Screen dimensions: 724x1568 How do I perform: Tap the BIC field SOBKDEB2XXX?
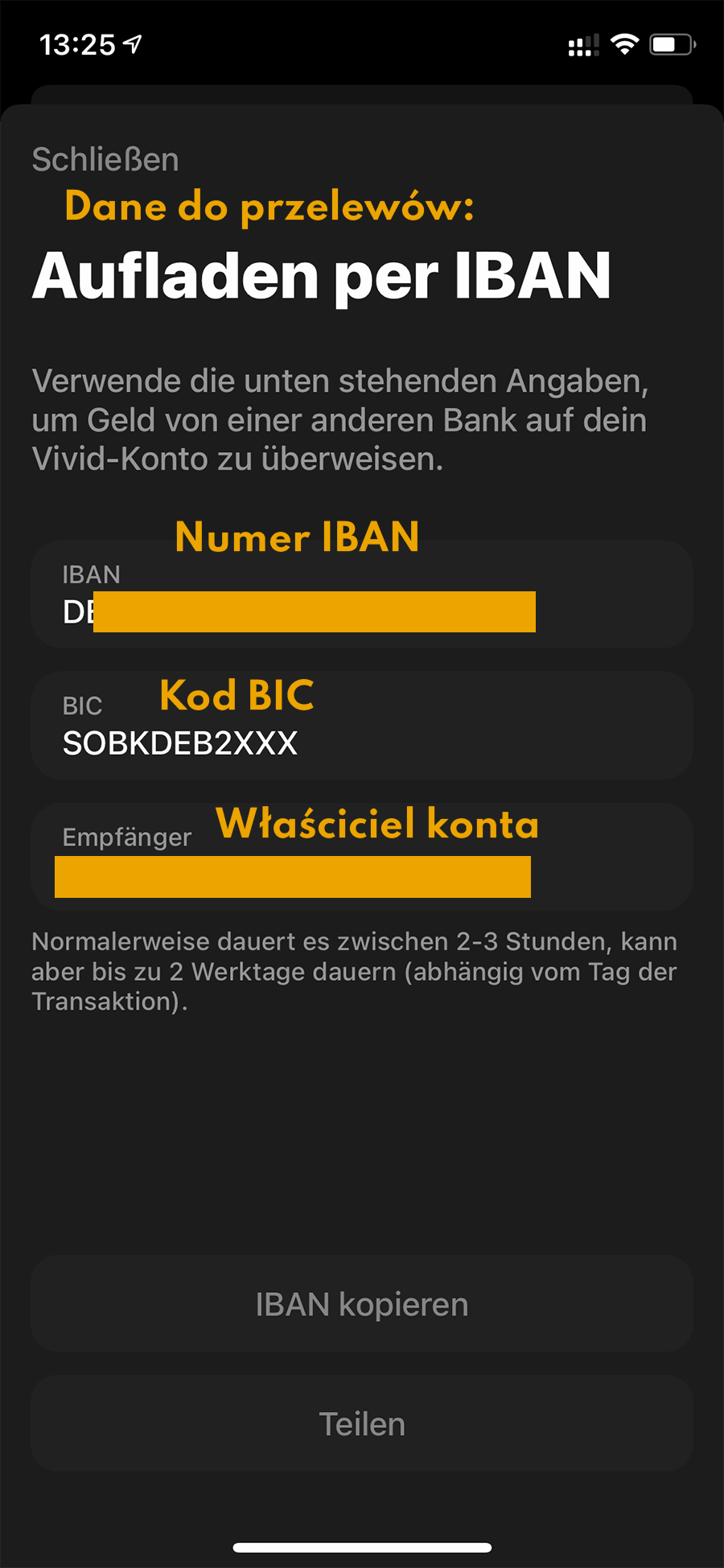180,743
